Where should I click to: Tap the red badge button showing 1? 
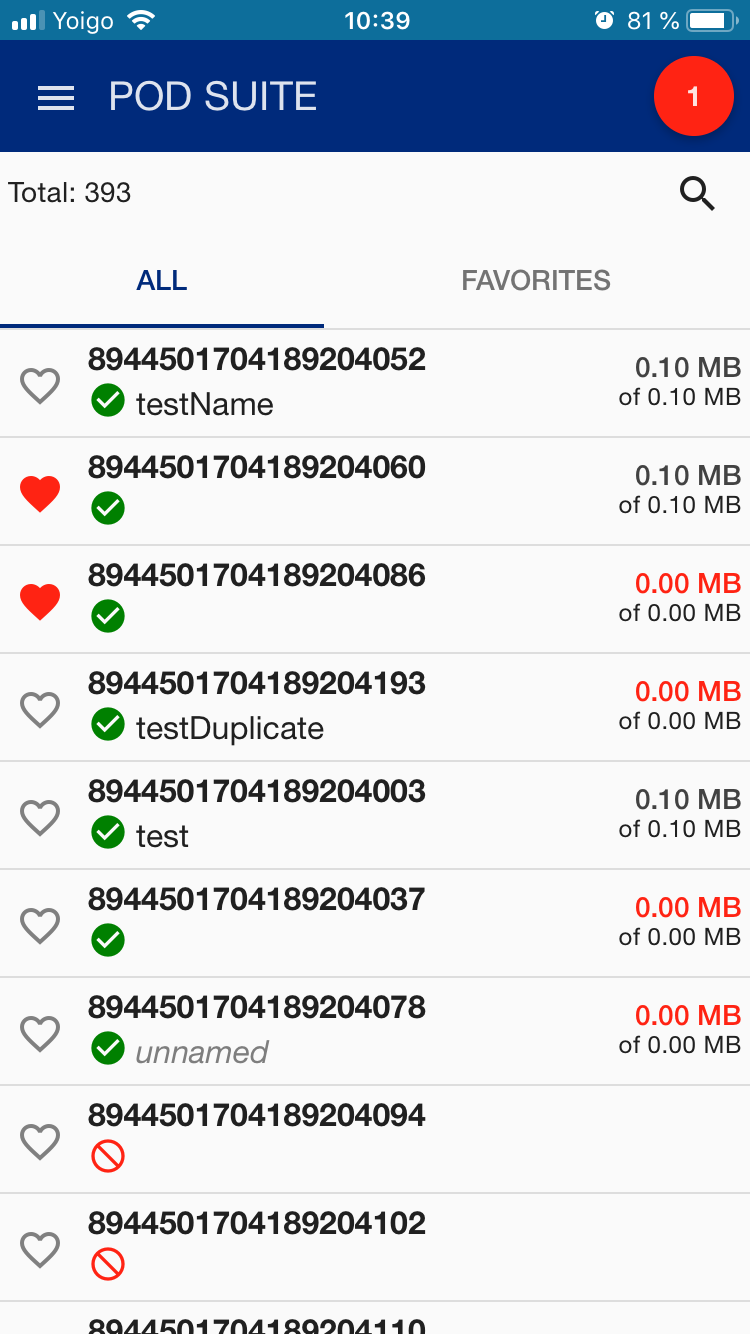(693, 96)
